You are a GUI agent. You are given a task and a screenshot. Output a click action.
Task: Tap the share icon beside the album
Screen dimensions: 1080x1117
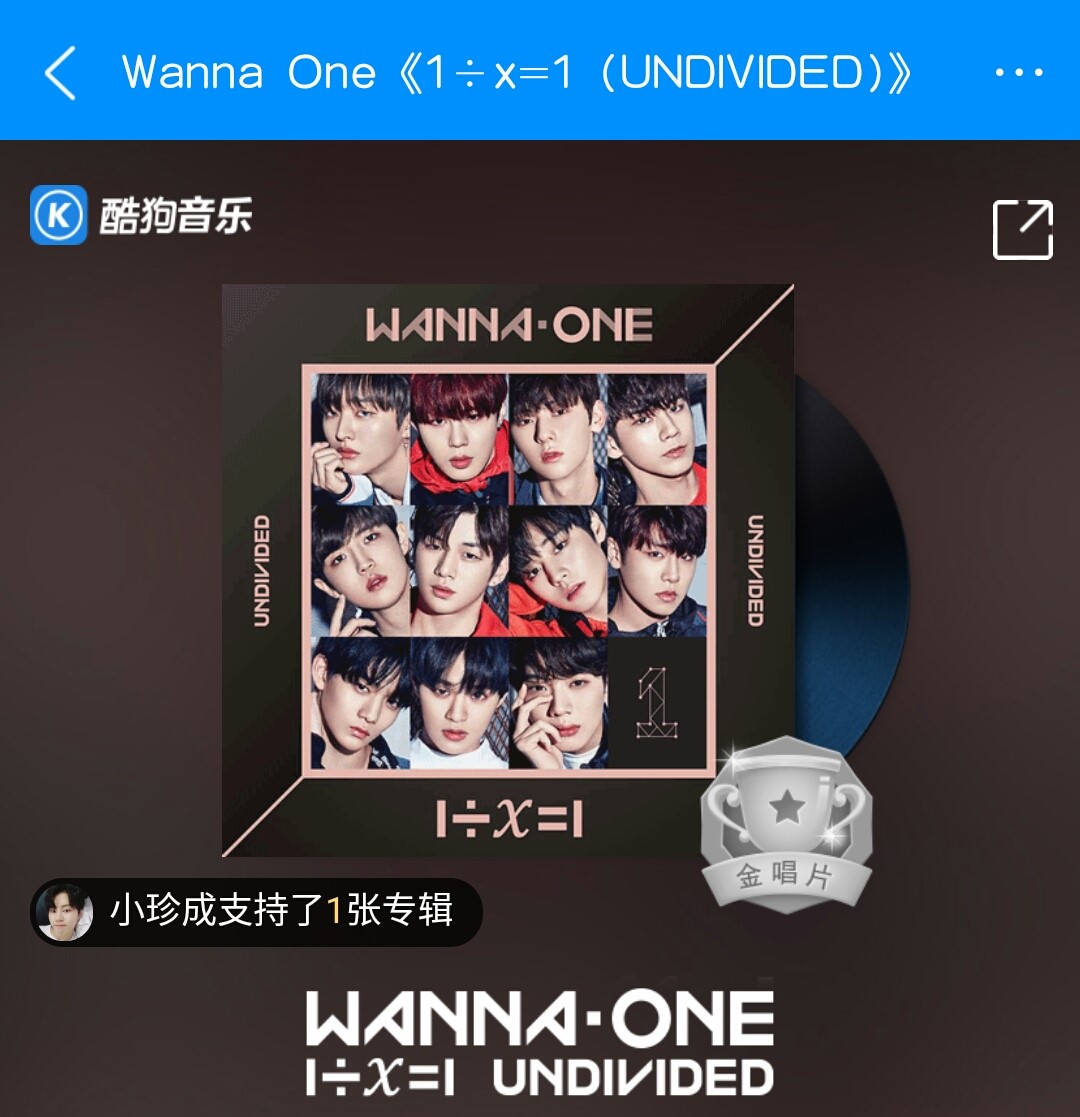point(1022,230)
